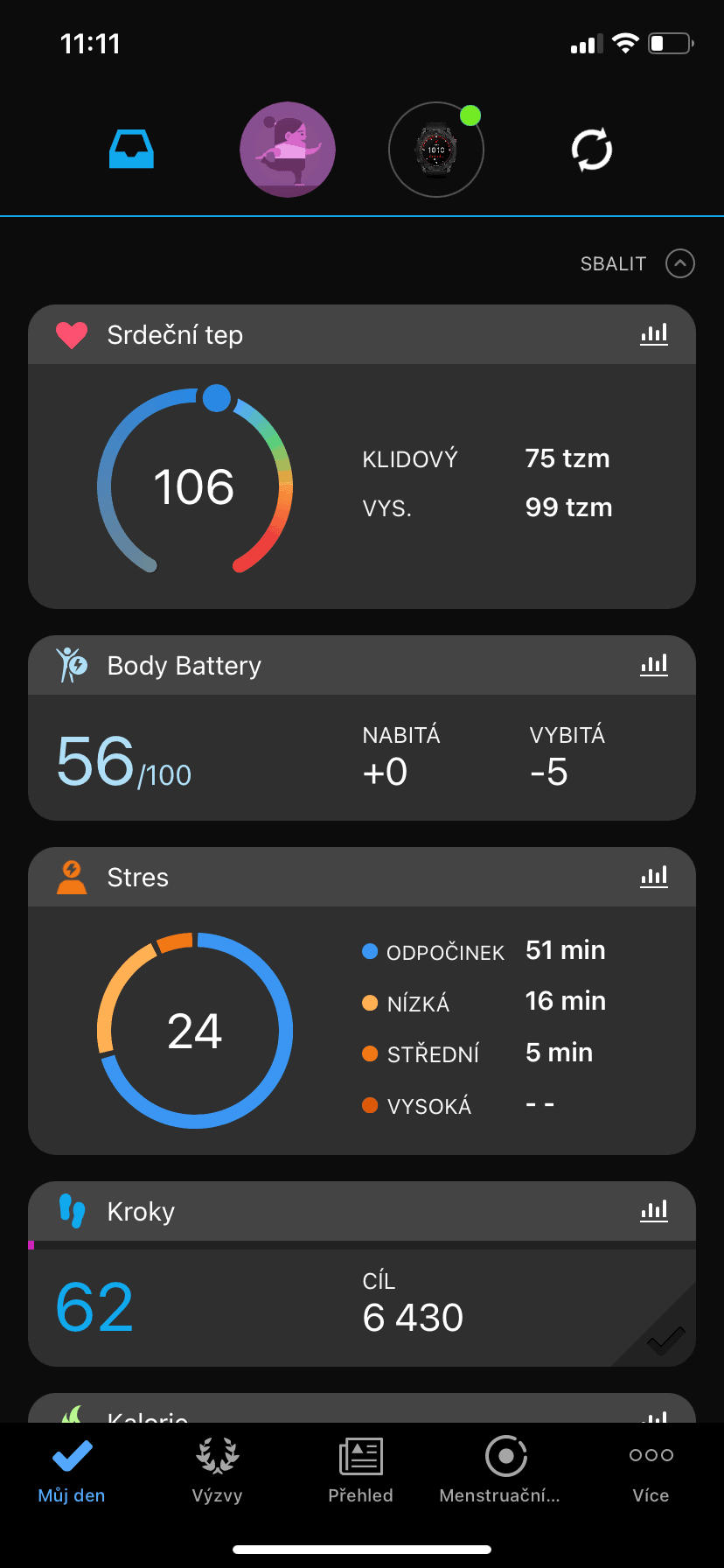View chart for Srdeční tep
Image resolution: width=724 pixels, height=1568 pixels.
click(653, 334)
